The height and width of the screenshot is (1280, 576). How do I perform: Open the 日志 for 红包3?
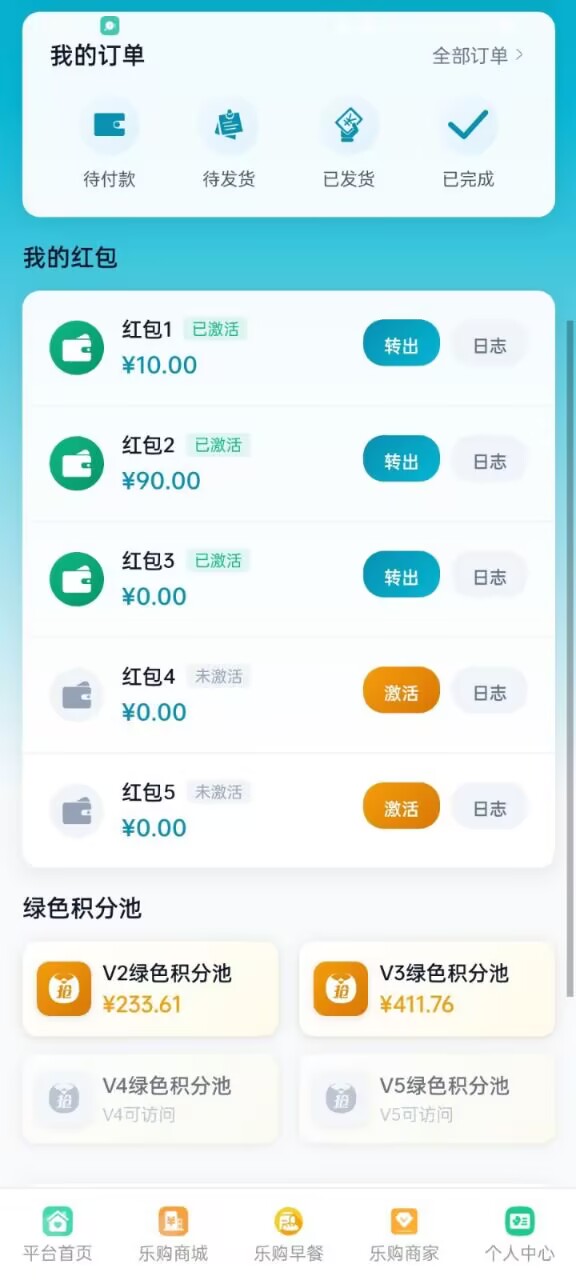point(489,577)
